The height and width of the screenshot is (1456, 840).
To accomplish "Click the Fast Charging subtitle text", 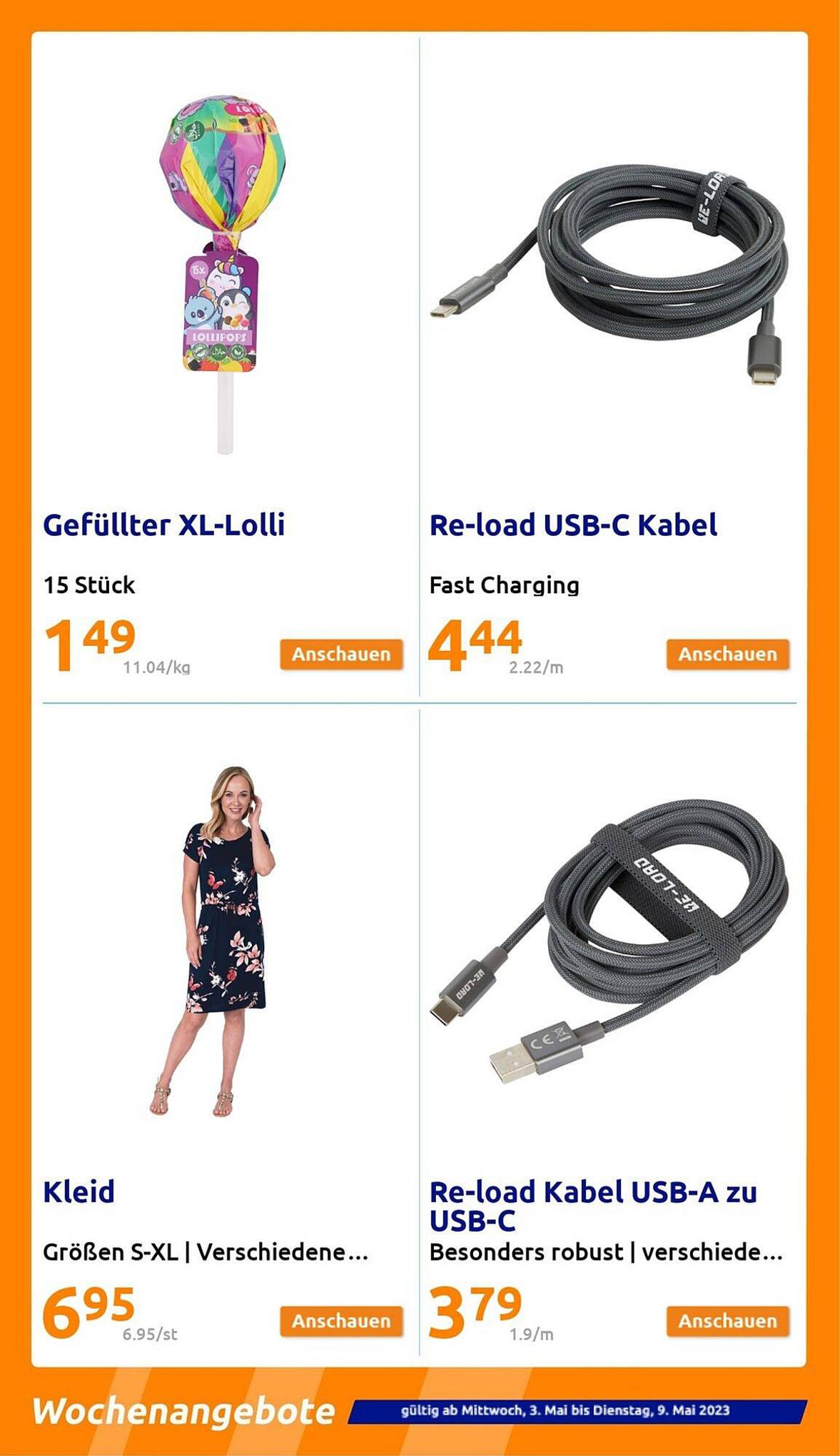I will click(x=505, y=584).
